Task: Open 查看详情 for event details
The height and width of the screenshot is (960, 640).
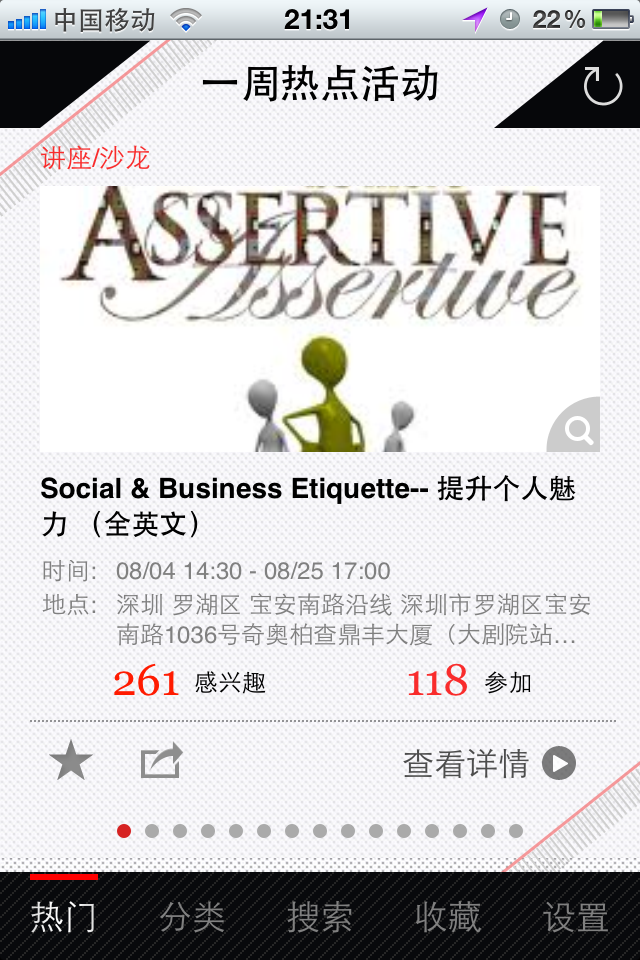Action: [x=489, y=764]
